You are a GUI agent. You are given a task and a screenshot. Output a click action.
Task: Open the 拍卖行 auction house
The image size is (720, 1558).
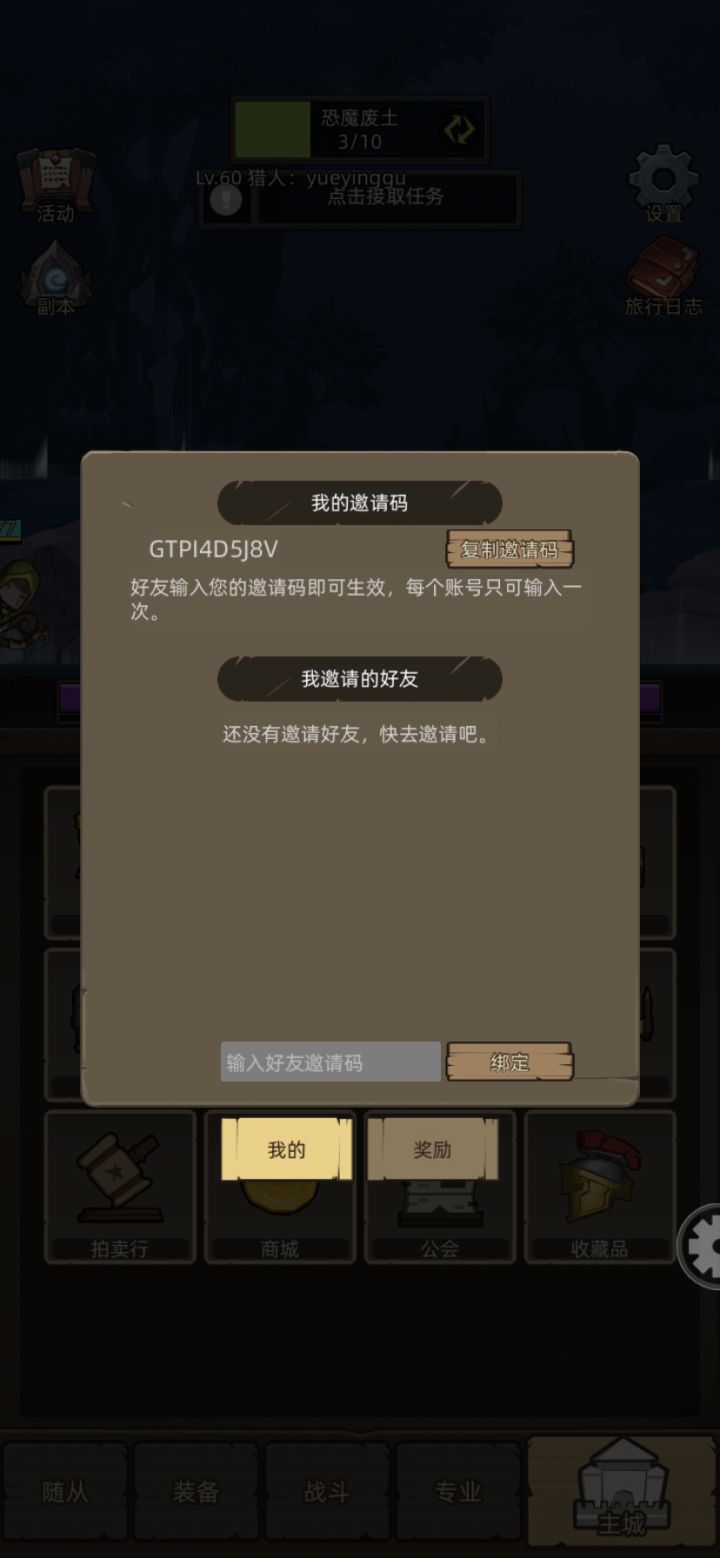tap(119, 1186)
